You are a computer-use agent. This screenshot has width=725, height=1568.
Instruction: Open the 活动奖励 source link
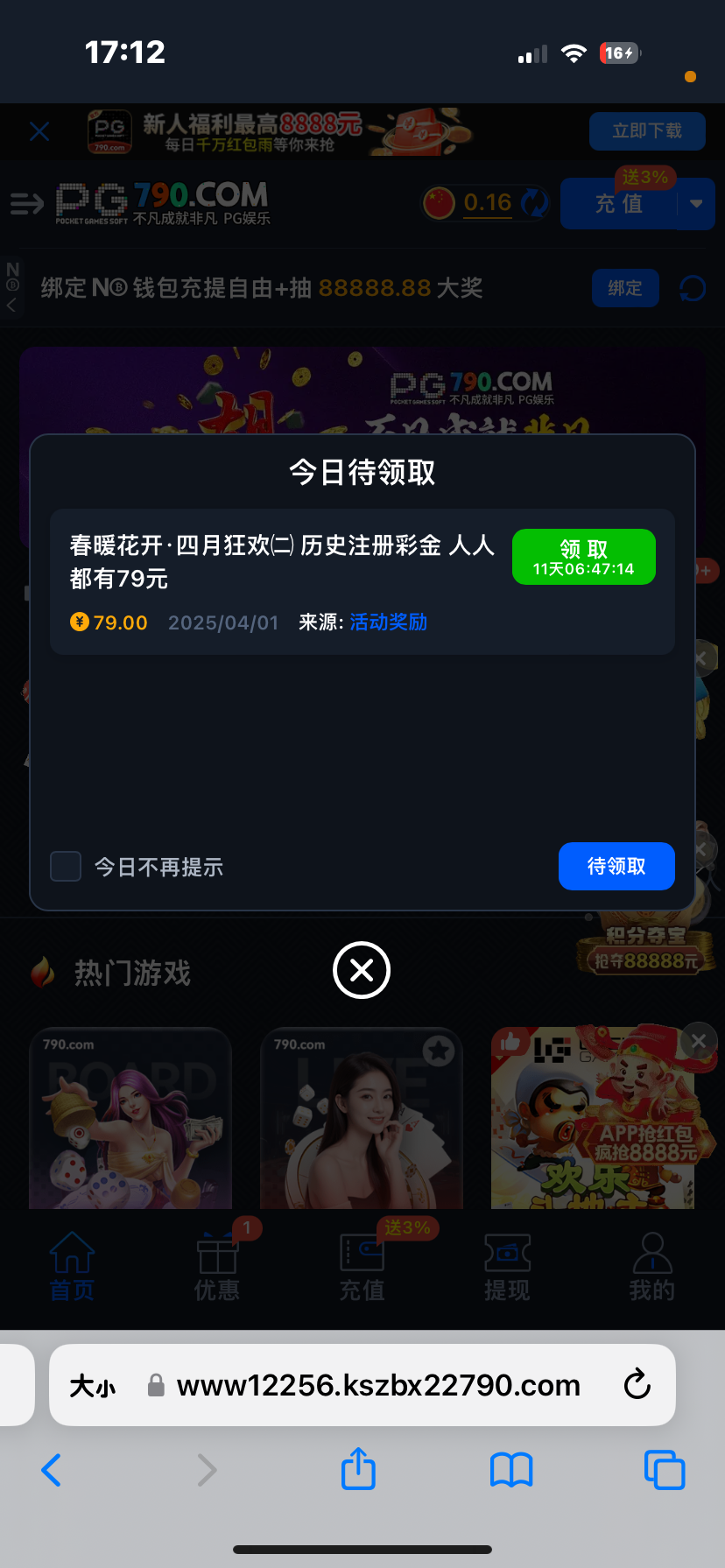[389, 622]
